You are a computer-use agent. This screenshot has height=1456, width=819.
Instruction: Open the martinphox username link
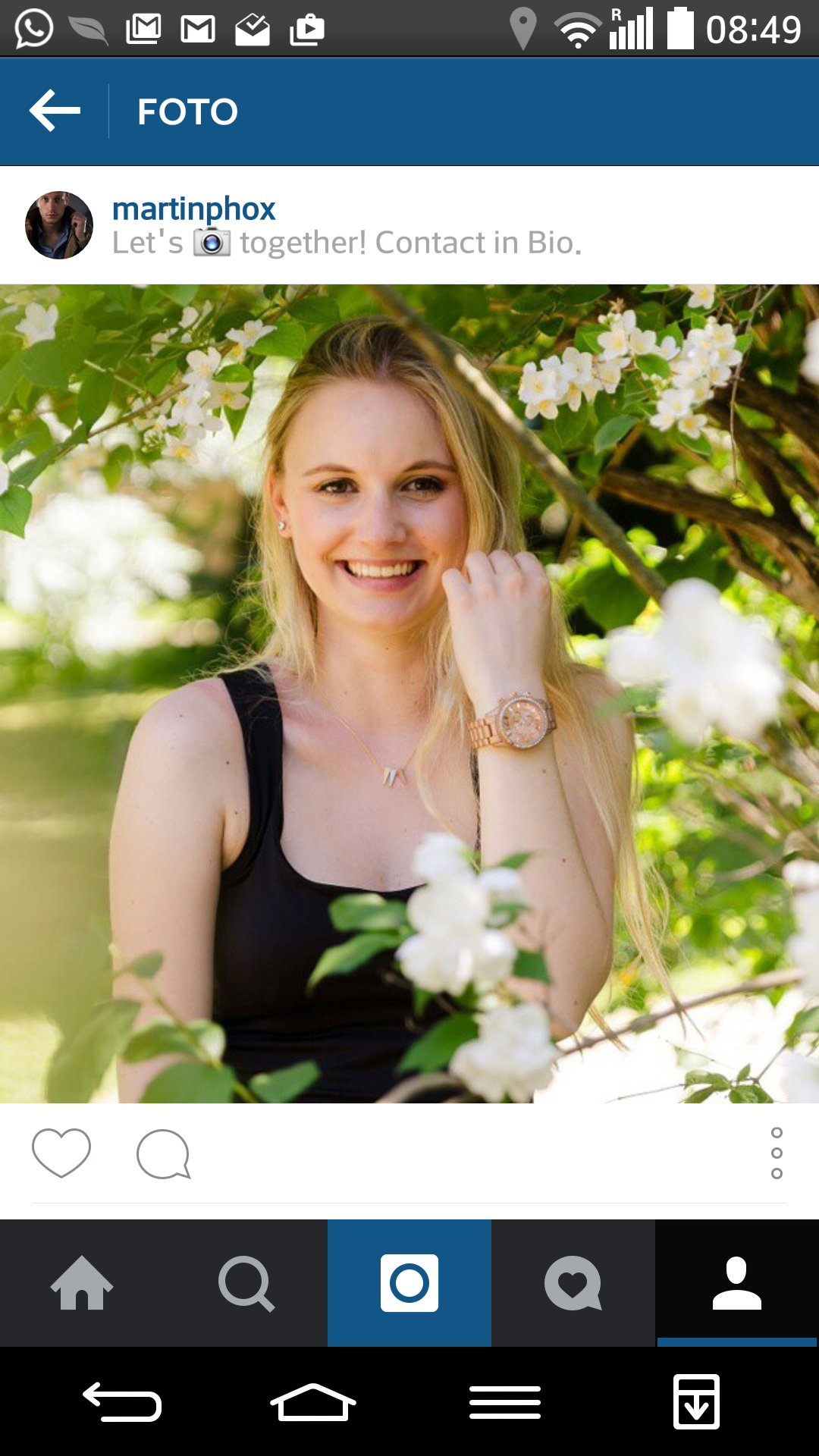click(x=193, y=209)
